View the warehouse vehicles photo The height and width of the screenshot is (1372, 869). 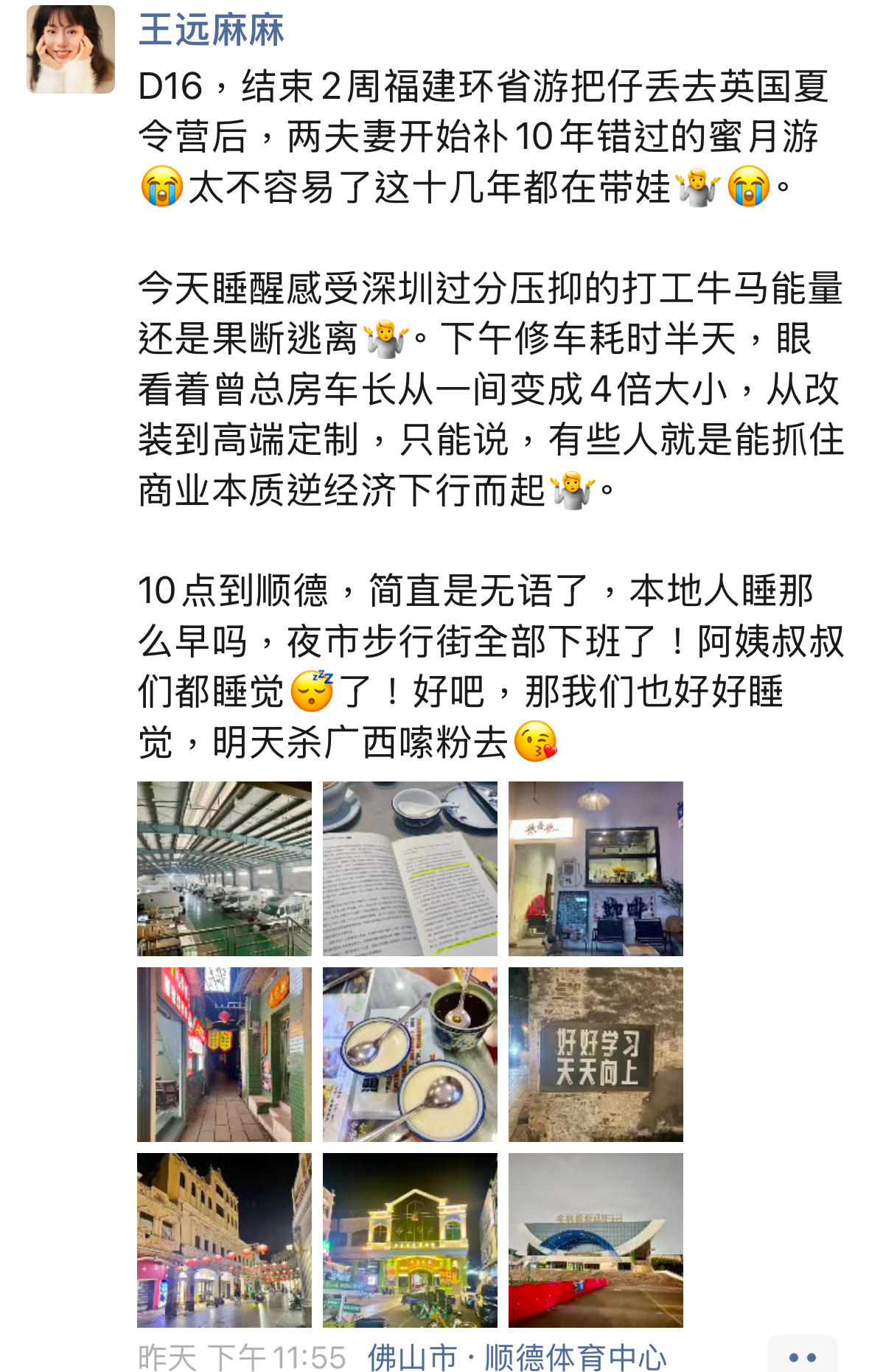[224, 868]
